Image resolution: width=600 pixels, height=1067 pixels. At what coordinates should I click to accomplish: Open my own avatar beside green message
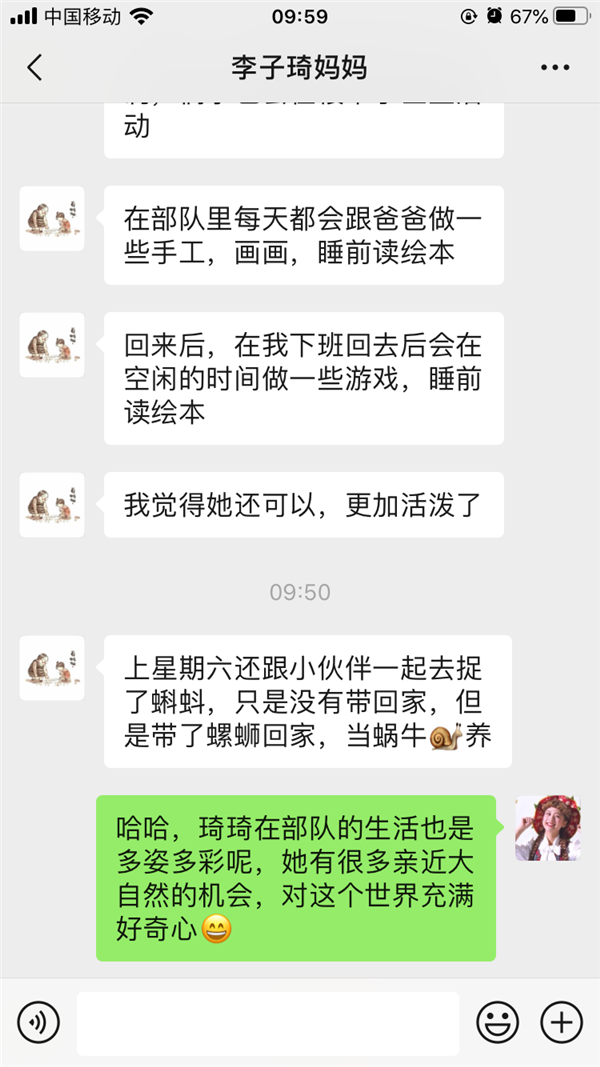548,829
